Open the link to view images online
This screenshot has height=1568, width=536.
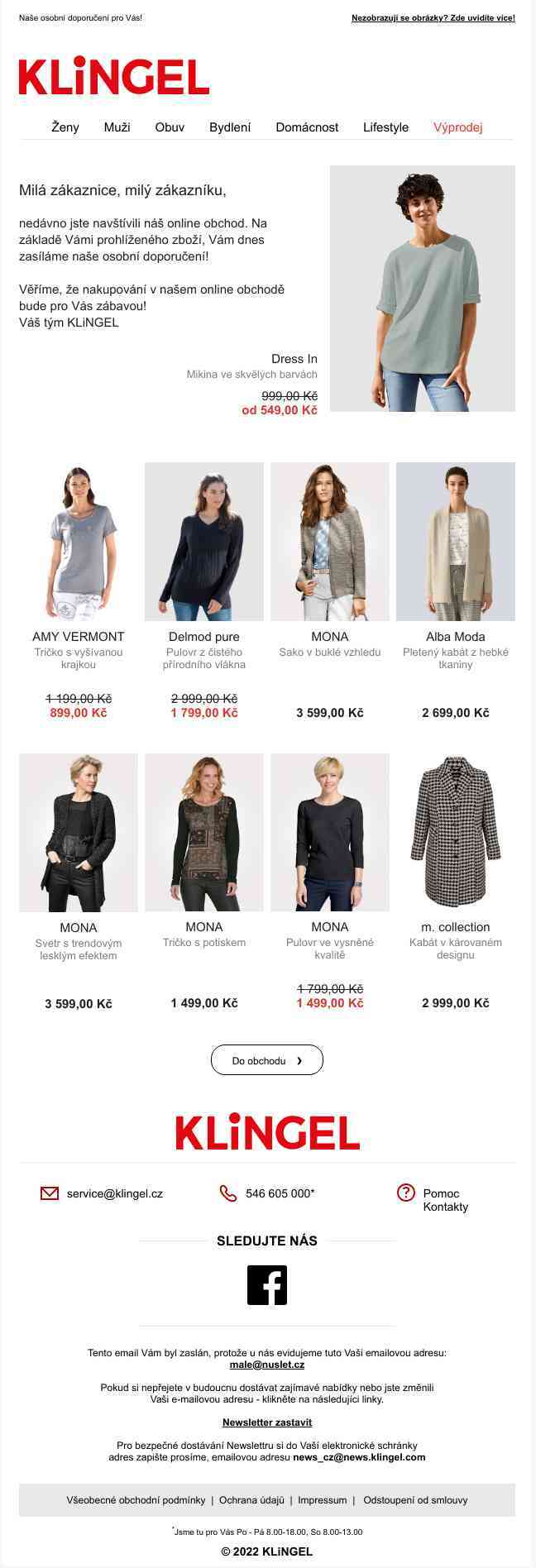[433, 17]
